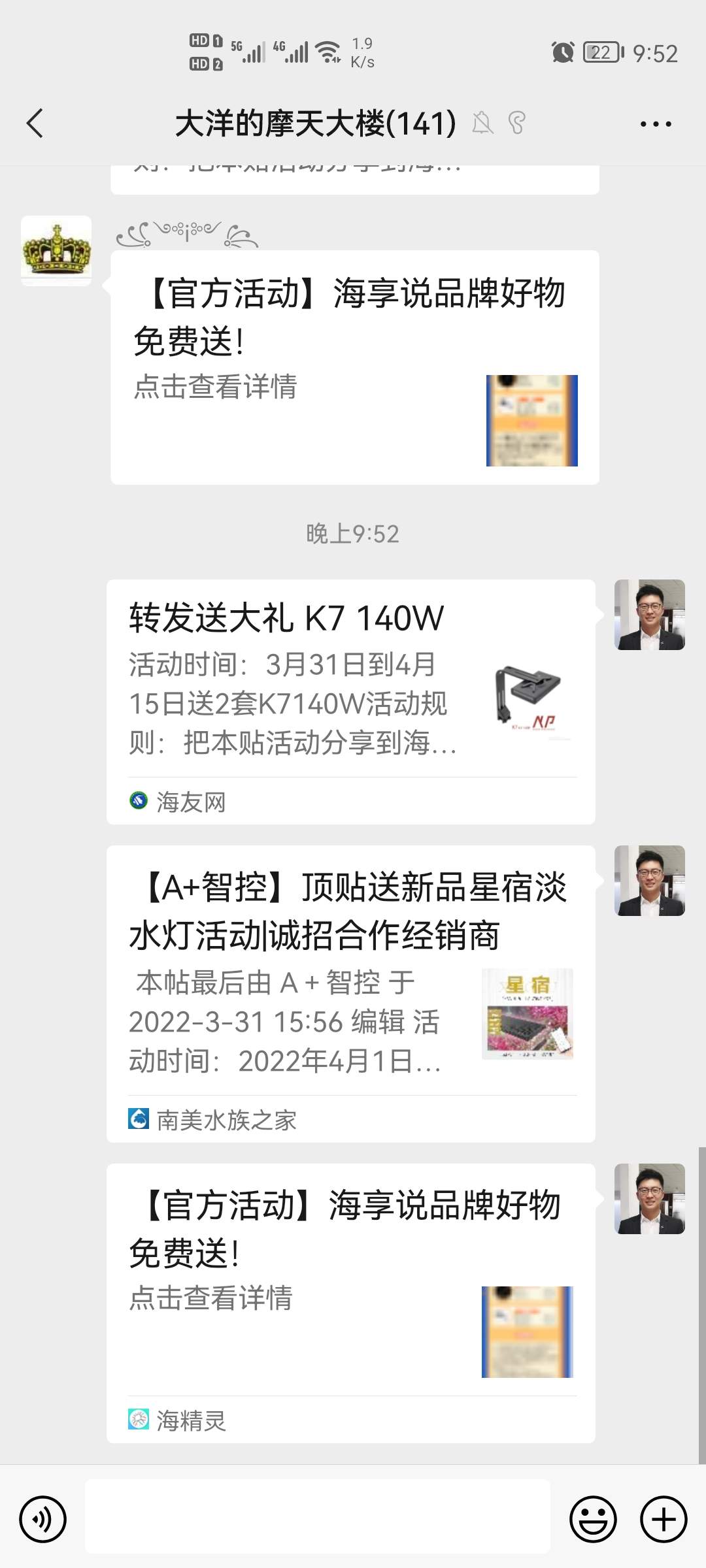Viewport: 706px width, 1568px height.
Task: Open the emoji sticker panel
Action: (x=593, y=1519)
